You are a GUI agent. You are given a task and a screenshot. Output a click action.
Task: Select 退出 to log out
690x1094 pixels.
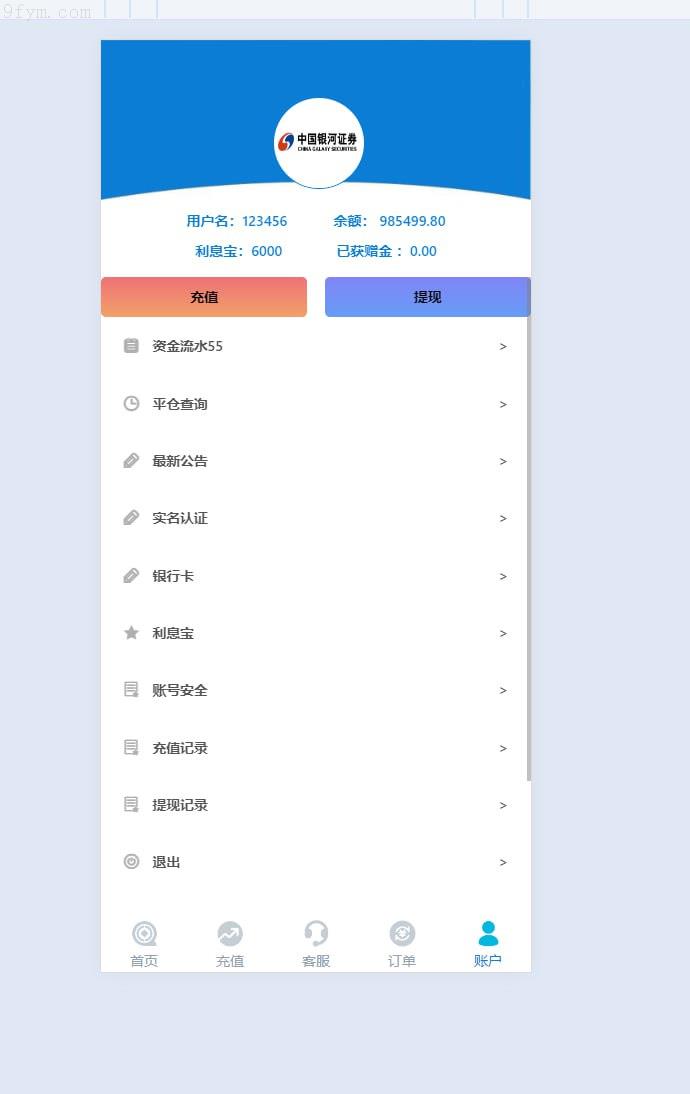click(x=314, y=862)
